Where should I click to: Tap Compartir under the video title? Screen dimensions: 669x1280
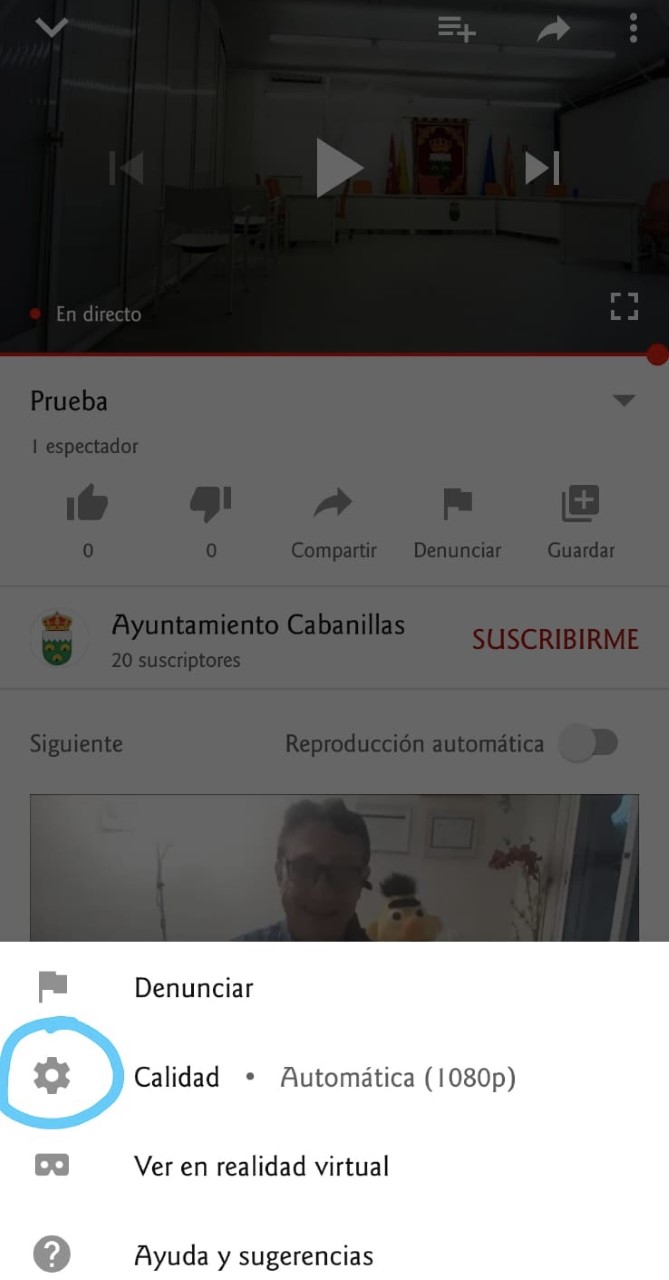(333, 520)
